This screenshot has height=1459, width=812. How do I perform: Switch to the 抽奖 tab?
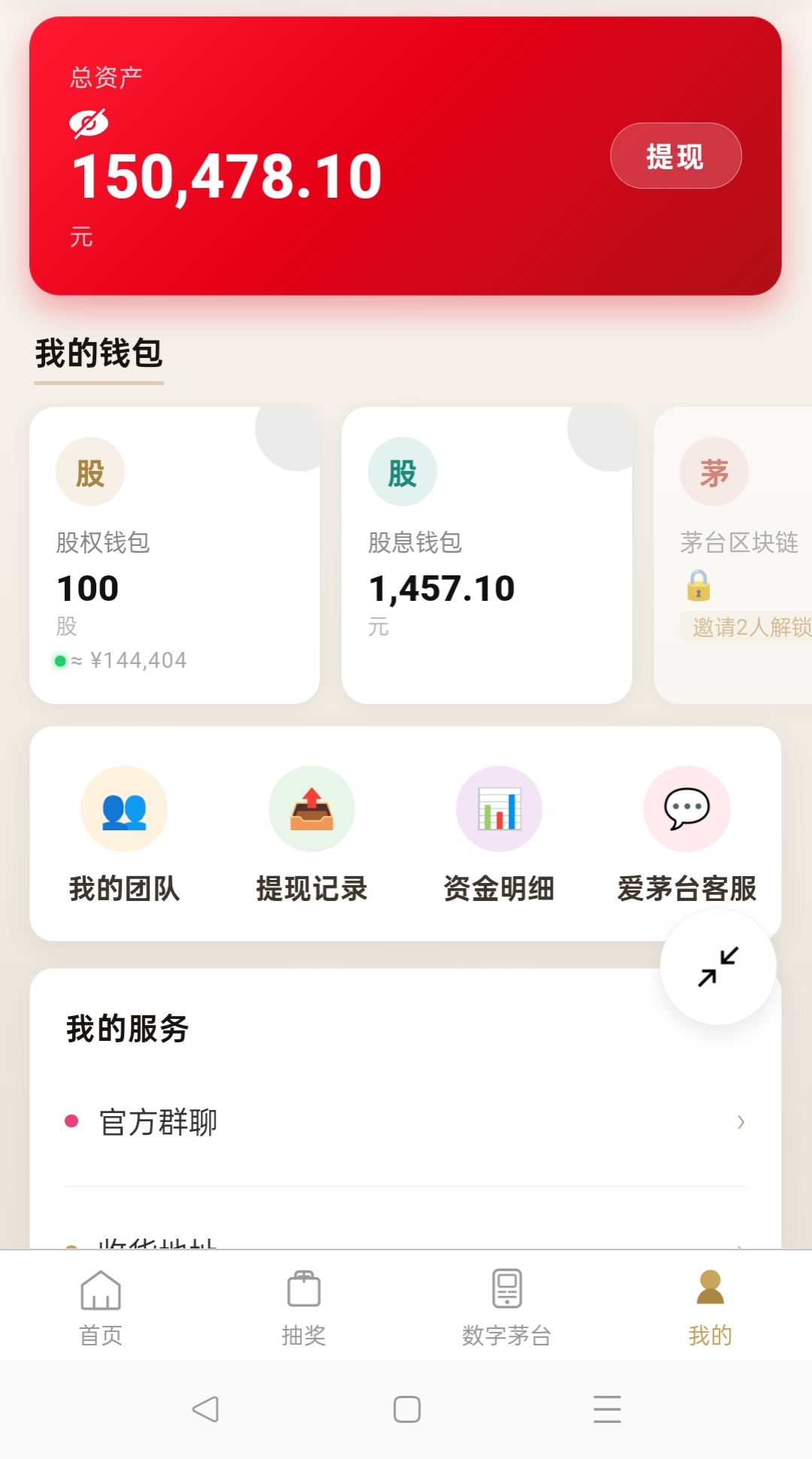pyautogui.click(x=304, y=1307)
